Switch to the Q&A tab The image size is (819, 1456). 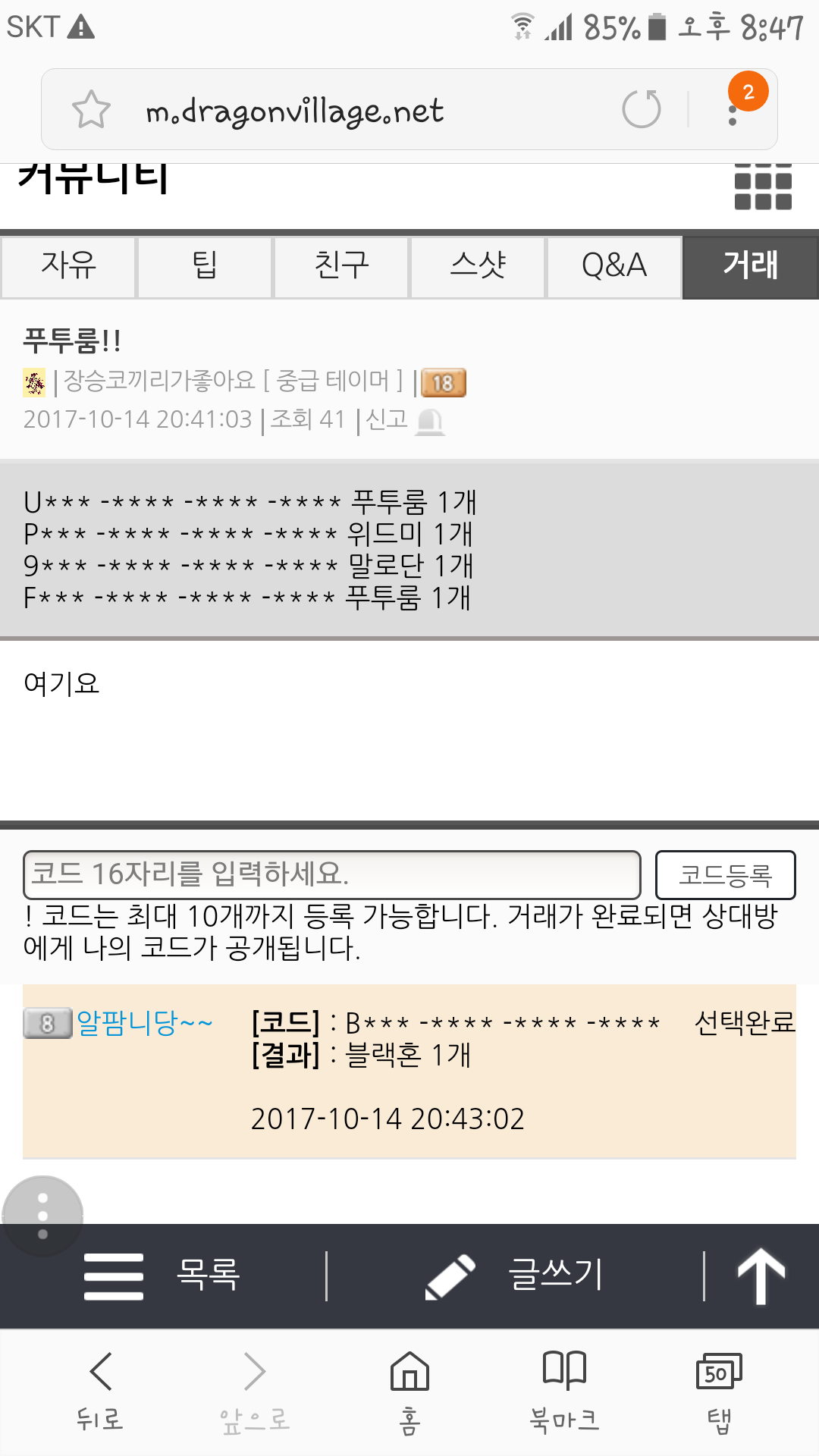coord(614,267)
